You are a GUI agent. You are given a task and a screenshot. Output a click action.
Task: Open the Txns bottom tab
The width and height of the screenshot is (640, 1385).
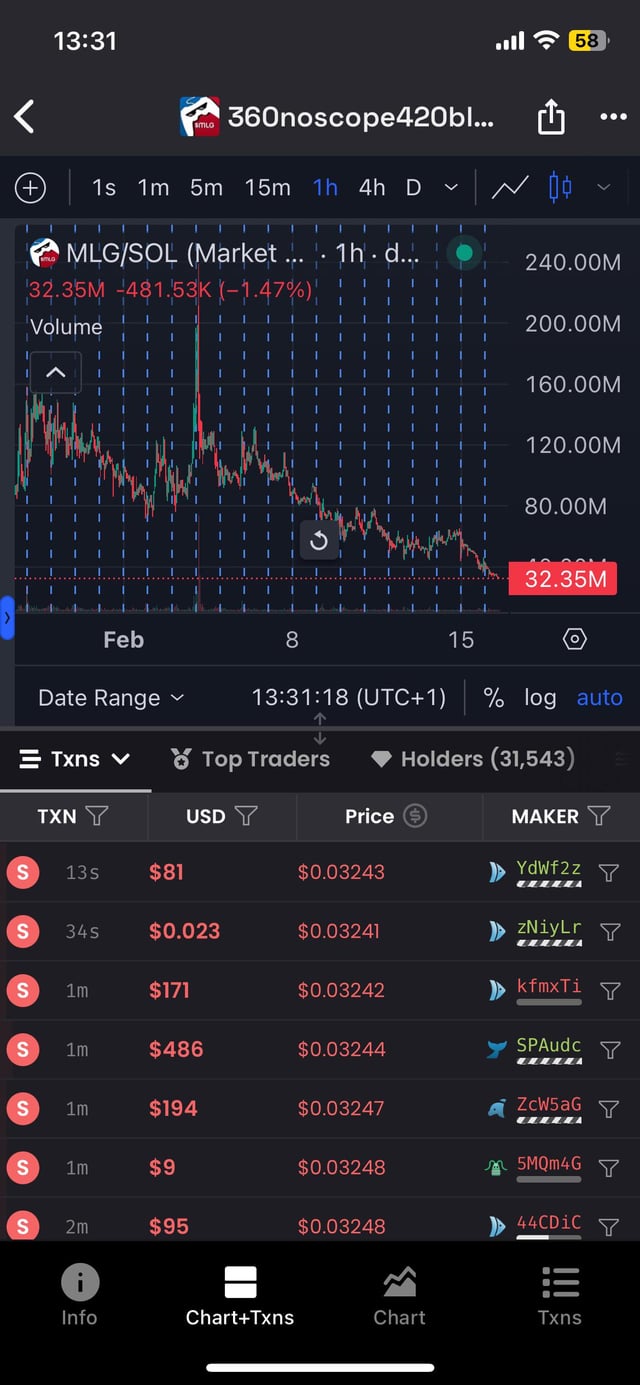point(559,1295)
